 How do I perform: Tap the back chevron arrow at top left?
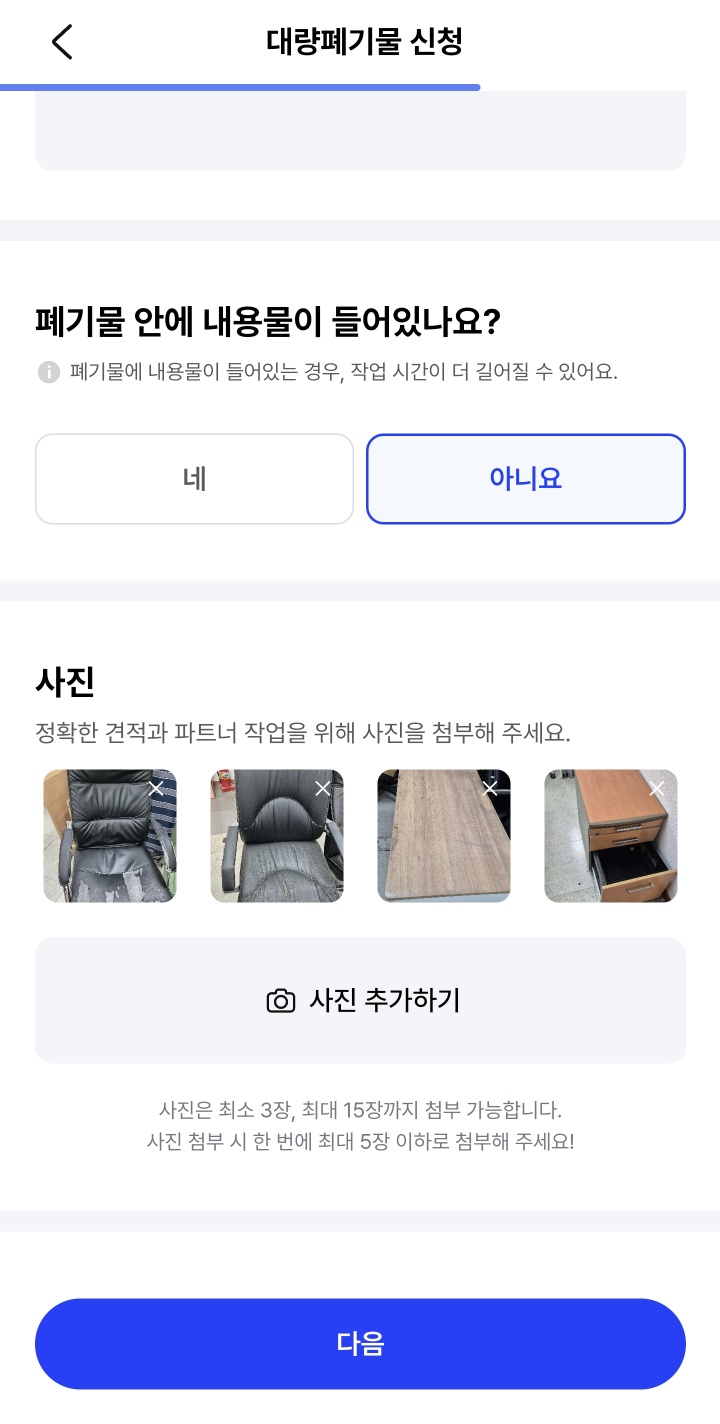pyautogui.click(x=62, y=42)
